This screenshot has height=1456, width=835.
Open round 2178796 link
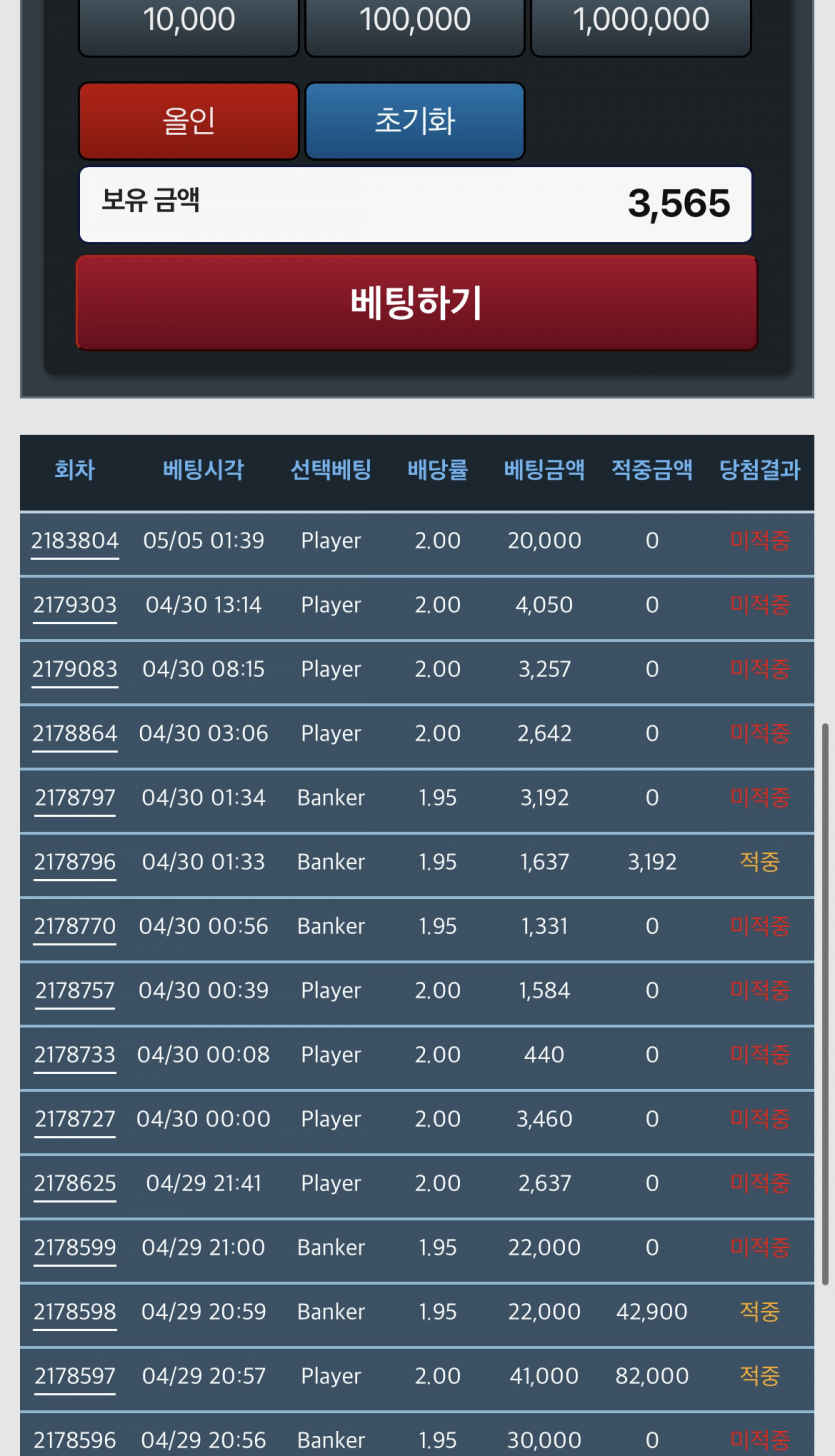pyautogui.click(x=75, y=861)
